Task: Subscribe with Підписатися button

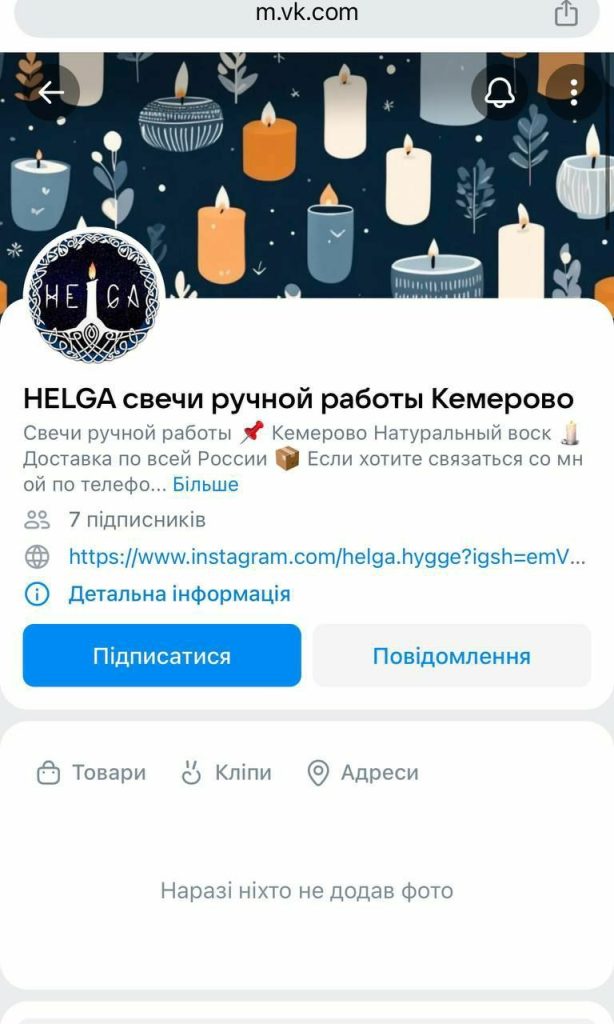Action: [x=162, y=656]
